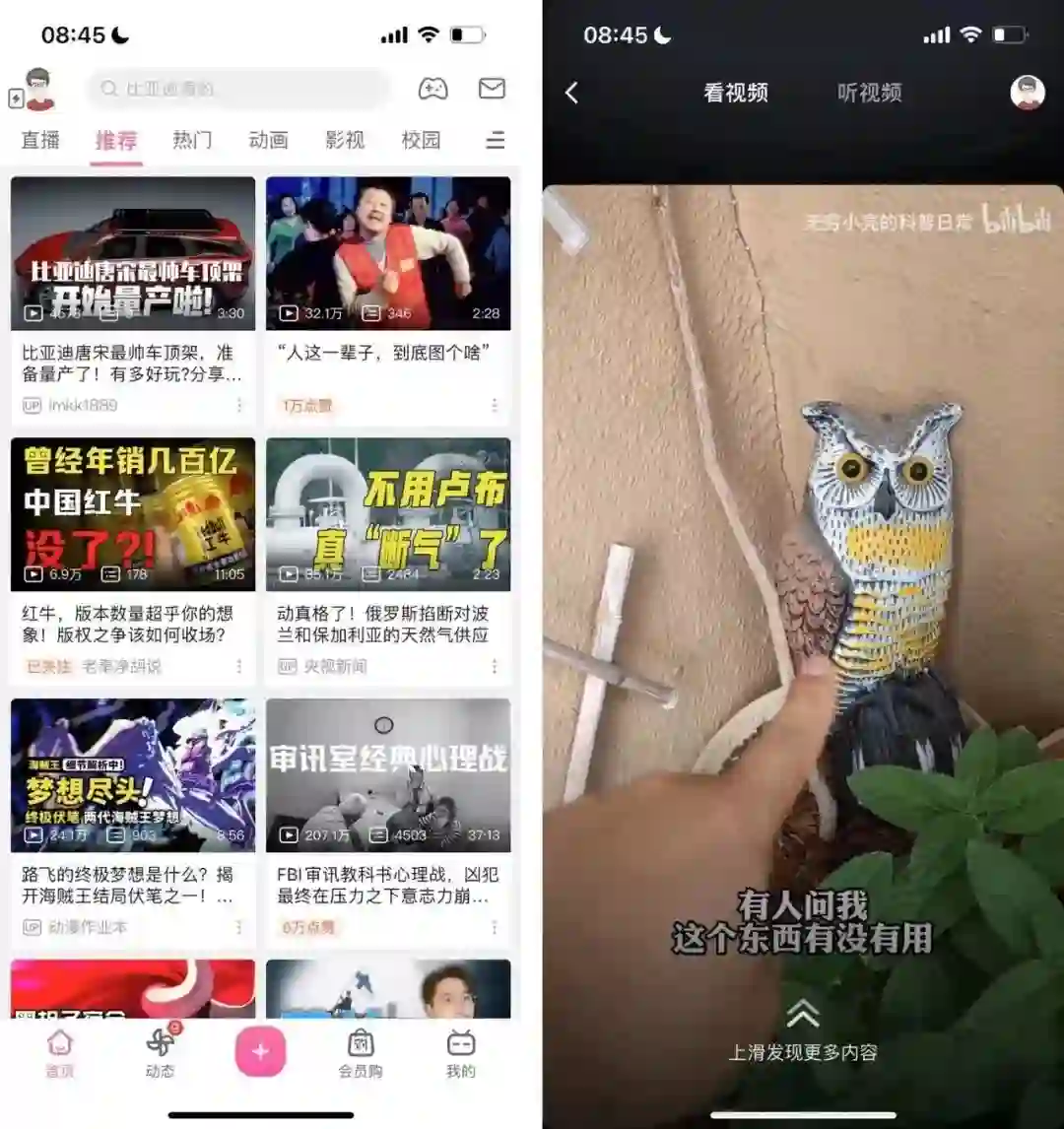Open the FBI审讯教科书心理战 video
The width and height of the screenshot is (1064, 1129).
pos(388,775)
